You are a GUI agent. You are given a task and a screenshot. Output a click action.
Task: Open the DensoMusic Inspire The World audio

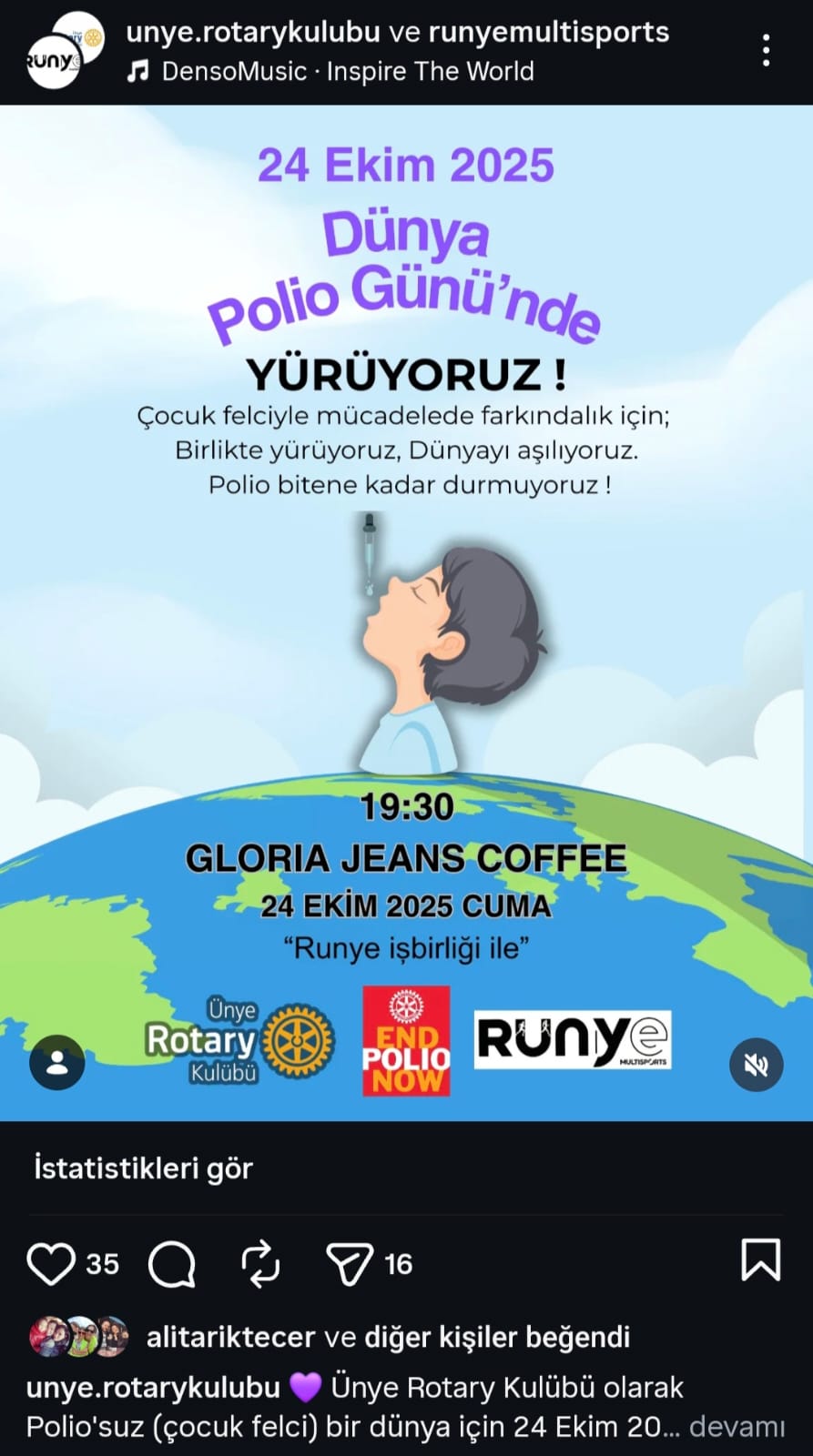346,71
